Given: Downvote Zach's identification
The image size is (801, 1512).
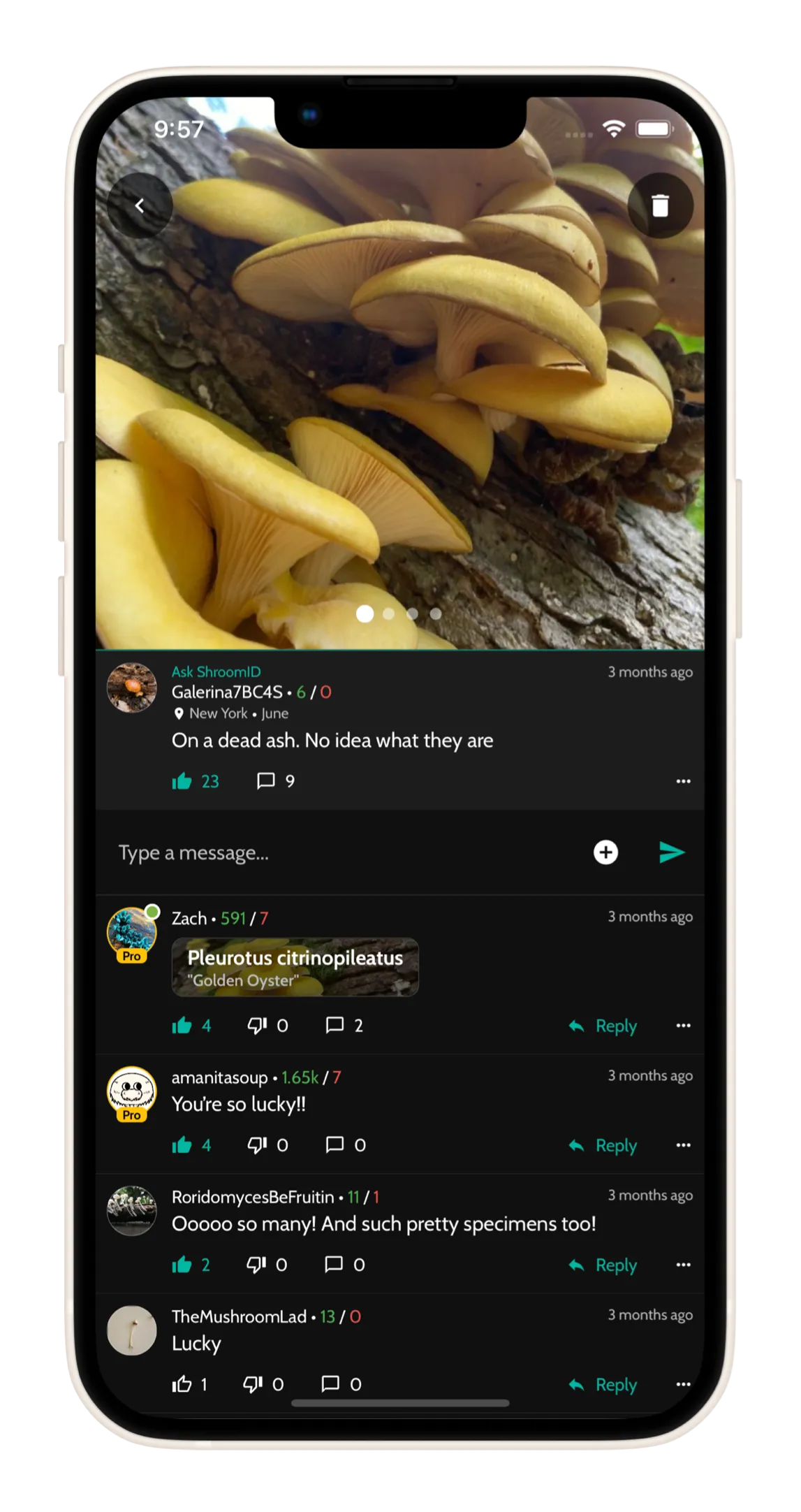Looking at the screenshot, I should point(257,1026).
